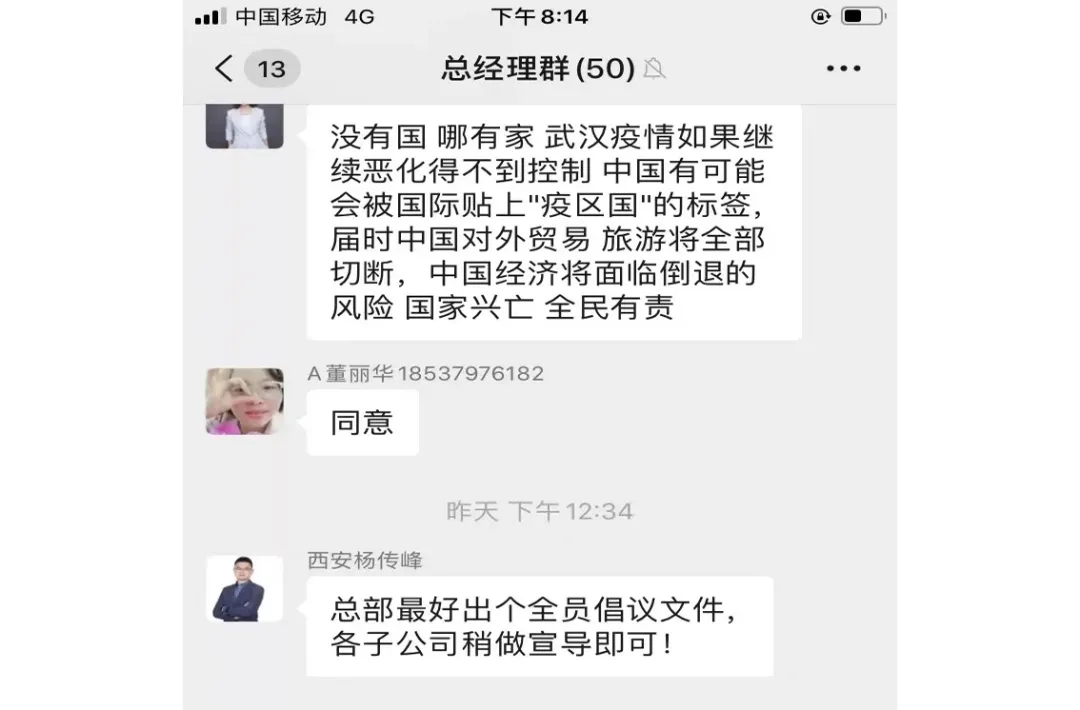Open the avatar of A董丽华
Viewport: 1080px width, 710px height.
coord(244,401)
